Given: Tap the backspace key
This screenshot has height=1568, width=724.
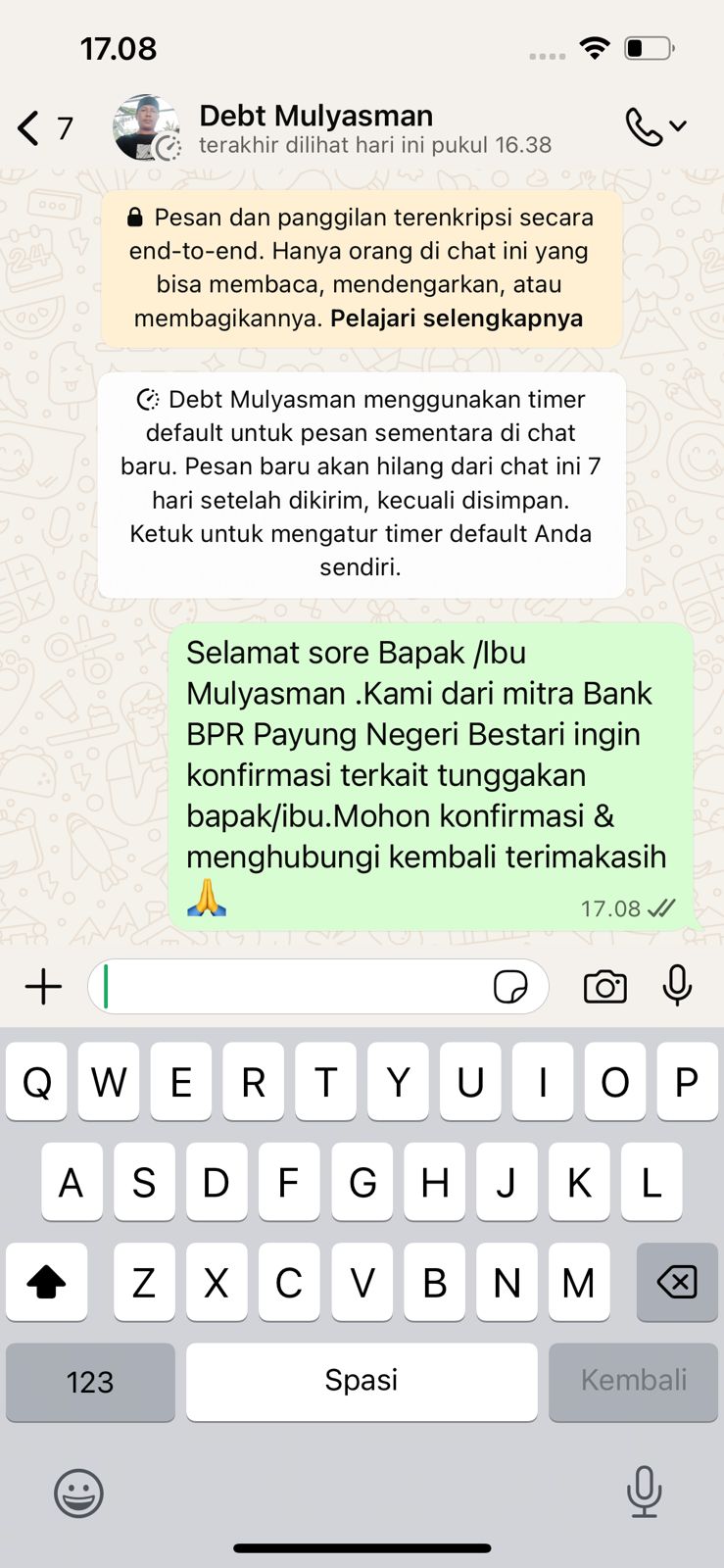Looking at the screenshot, I should click(x=677, y=1282).
